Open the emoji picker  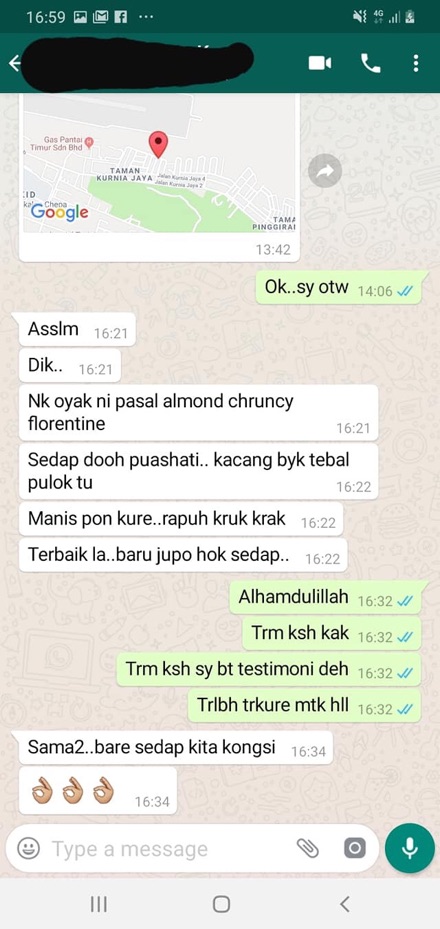[x=28, y=848]
